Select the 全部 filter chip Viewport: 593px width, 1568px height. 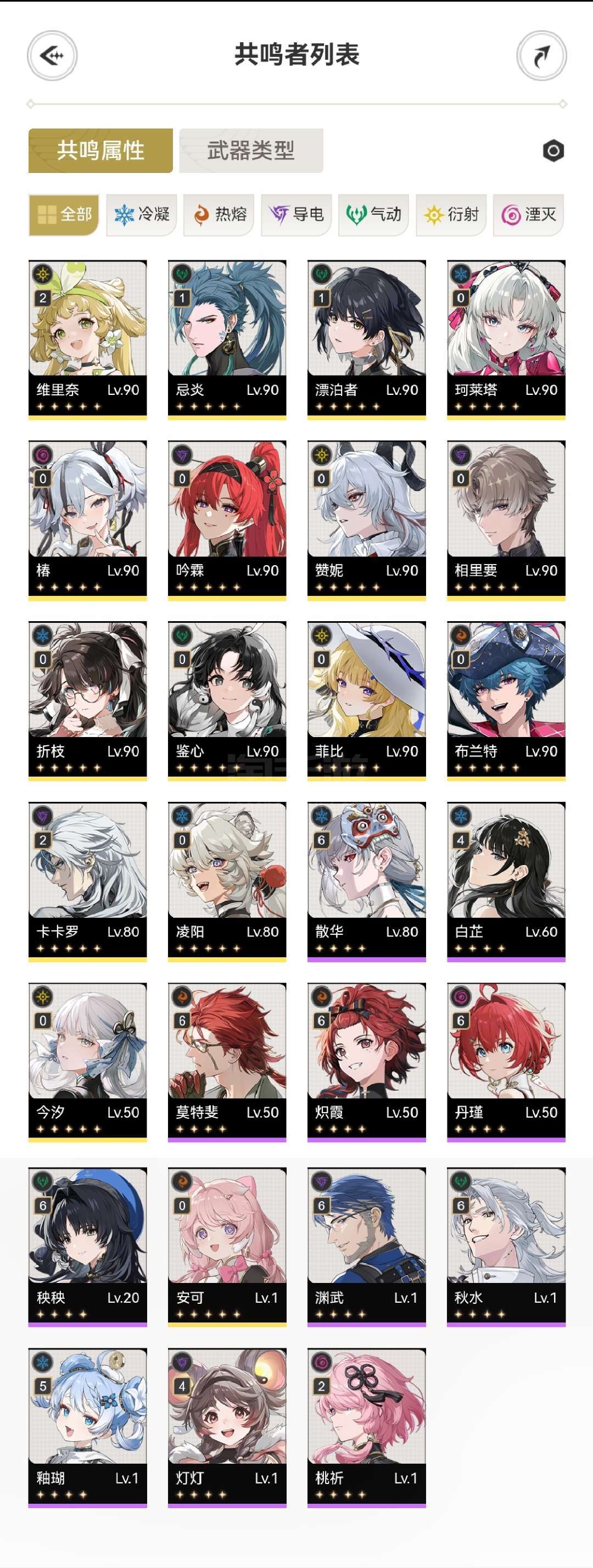tap(64, 214)
